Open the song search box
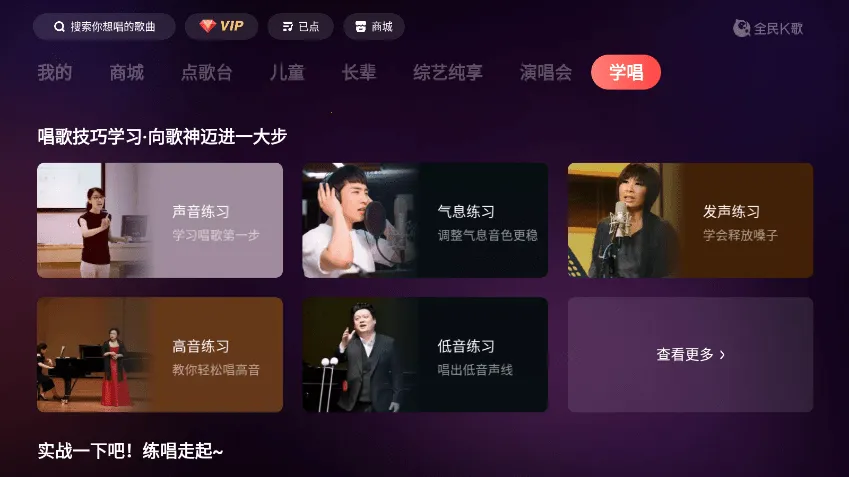The height and width of the screenshot is (477, 849). click(x=104, y=27)
